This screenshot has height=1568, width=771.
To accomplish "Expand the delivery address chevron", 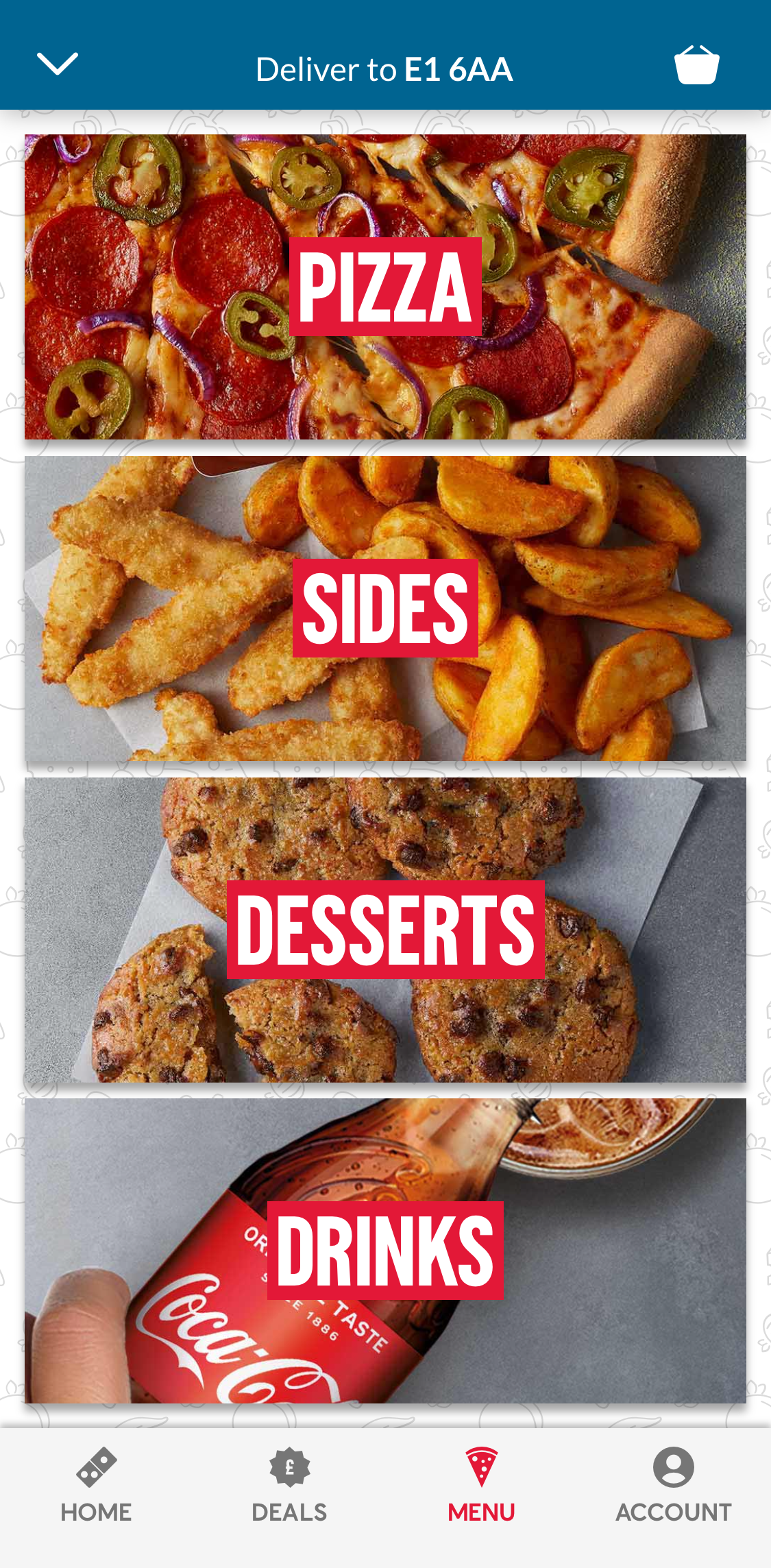I will coord(58,64).
